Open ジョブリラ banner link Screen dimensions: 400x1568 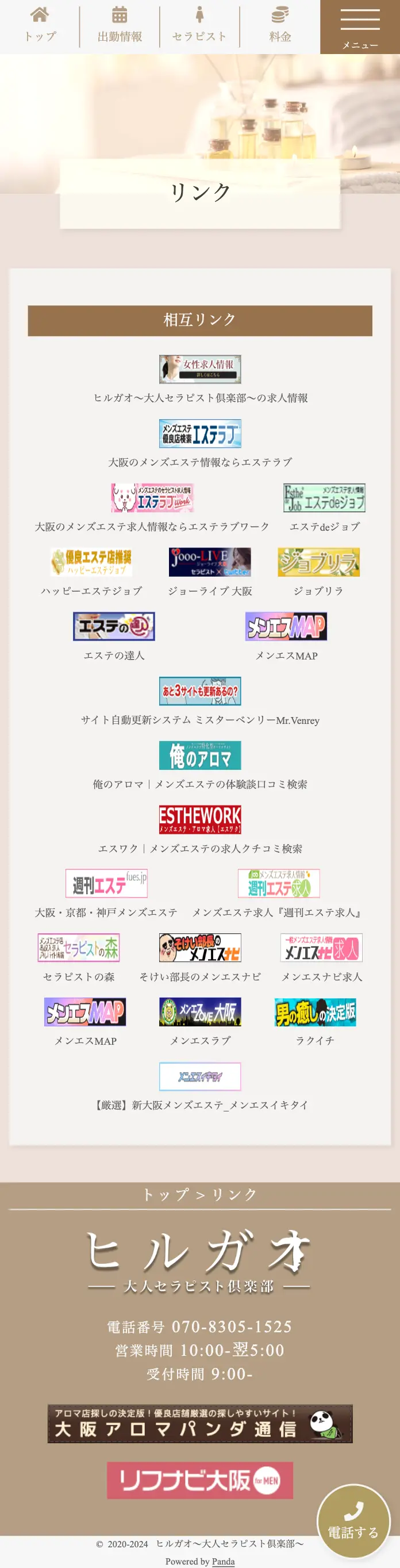pos(318,562)
